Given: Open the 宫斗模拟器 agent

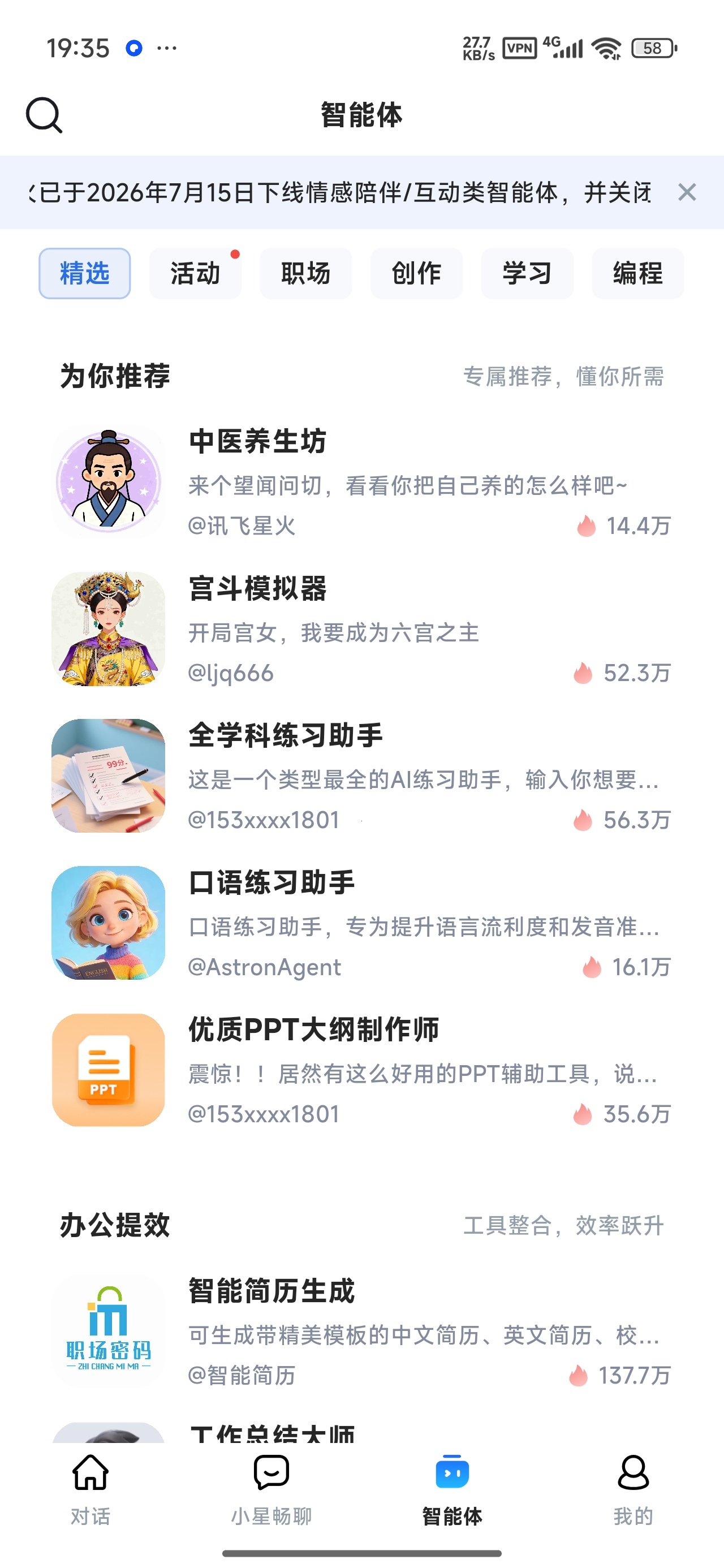Looking at the screenshot, I should click(361, 630).
